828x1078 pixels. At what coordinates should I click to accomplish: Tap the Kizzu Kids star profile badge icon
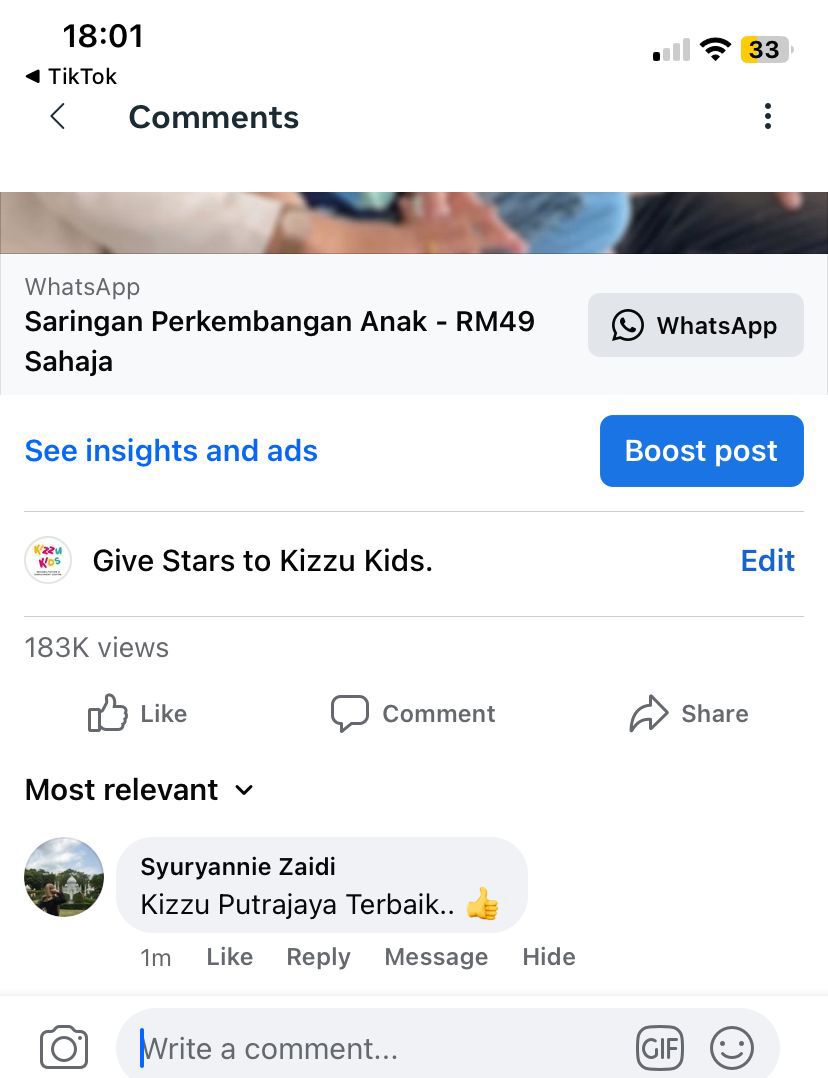[x=48, y=560]
